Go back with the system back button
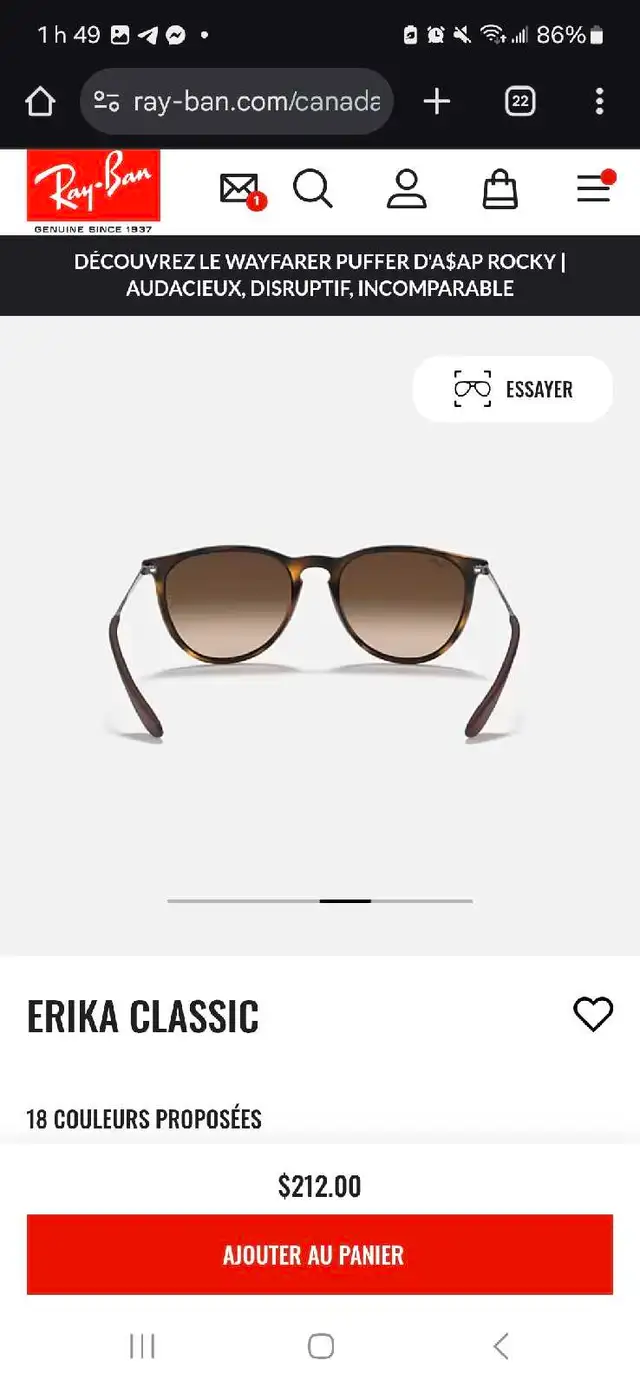This screenshot has width=640, height=1388. coord(501,1346)
